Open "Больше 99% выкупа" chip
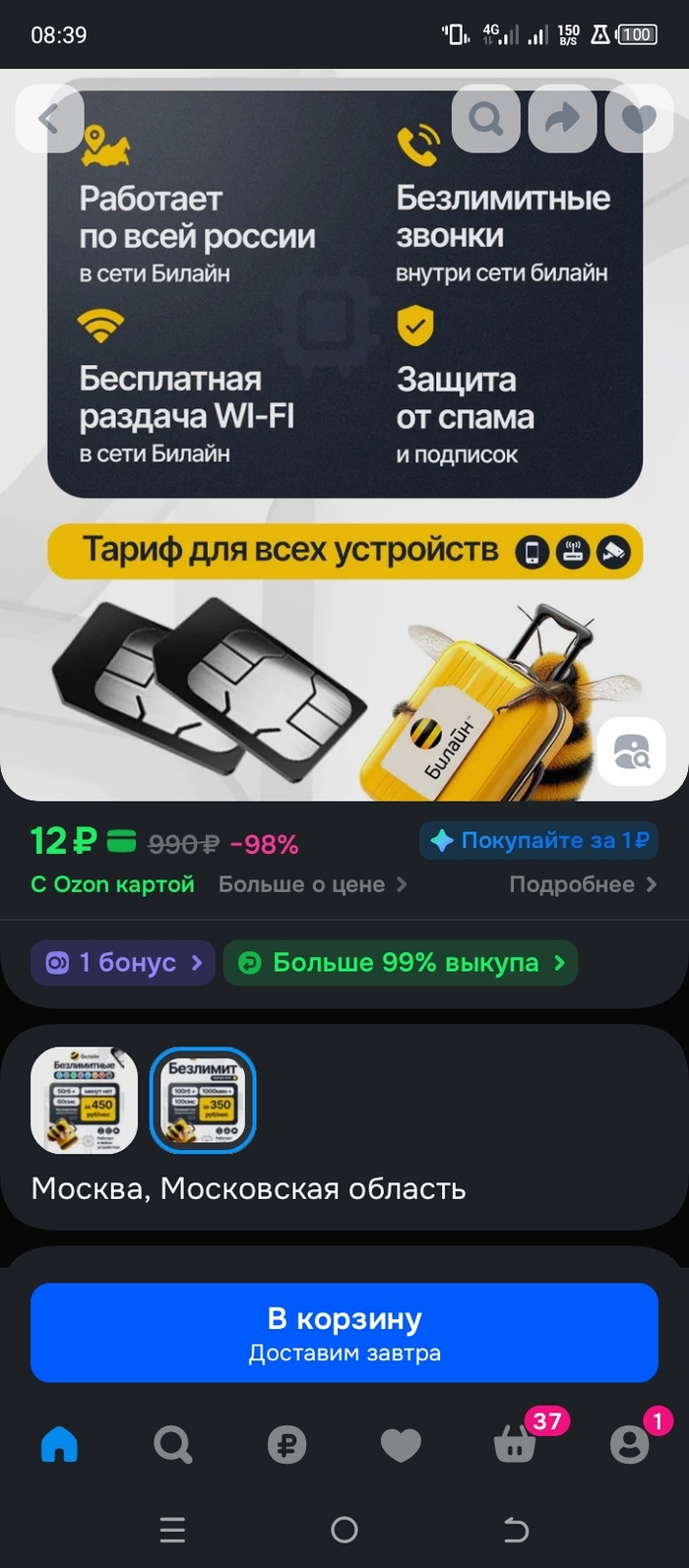The image size is (689, 1568). (401, 962)
